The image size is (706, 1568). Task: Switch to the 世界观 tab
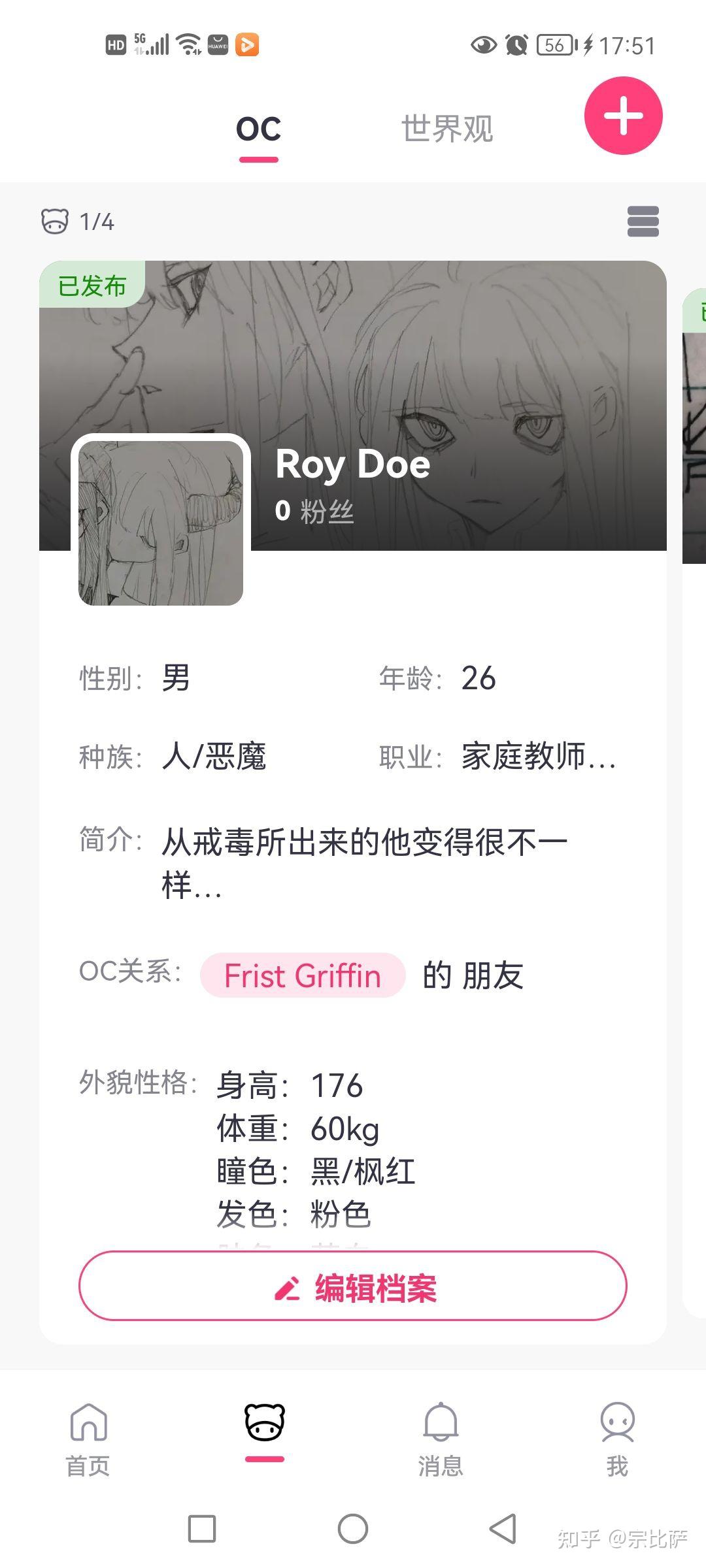pyautogui.click(x=447, y=129)
